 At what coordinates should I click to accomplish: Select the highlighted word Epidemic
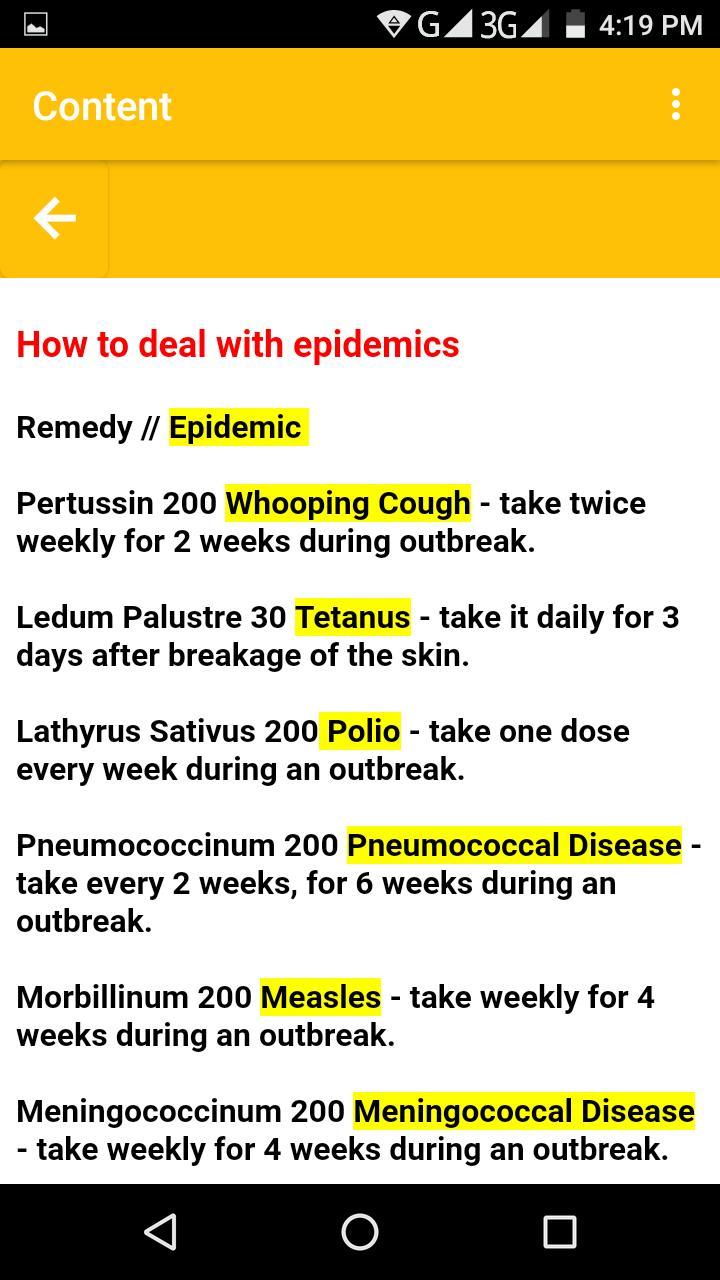(236, 427)
